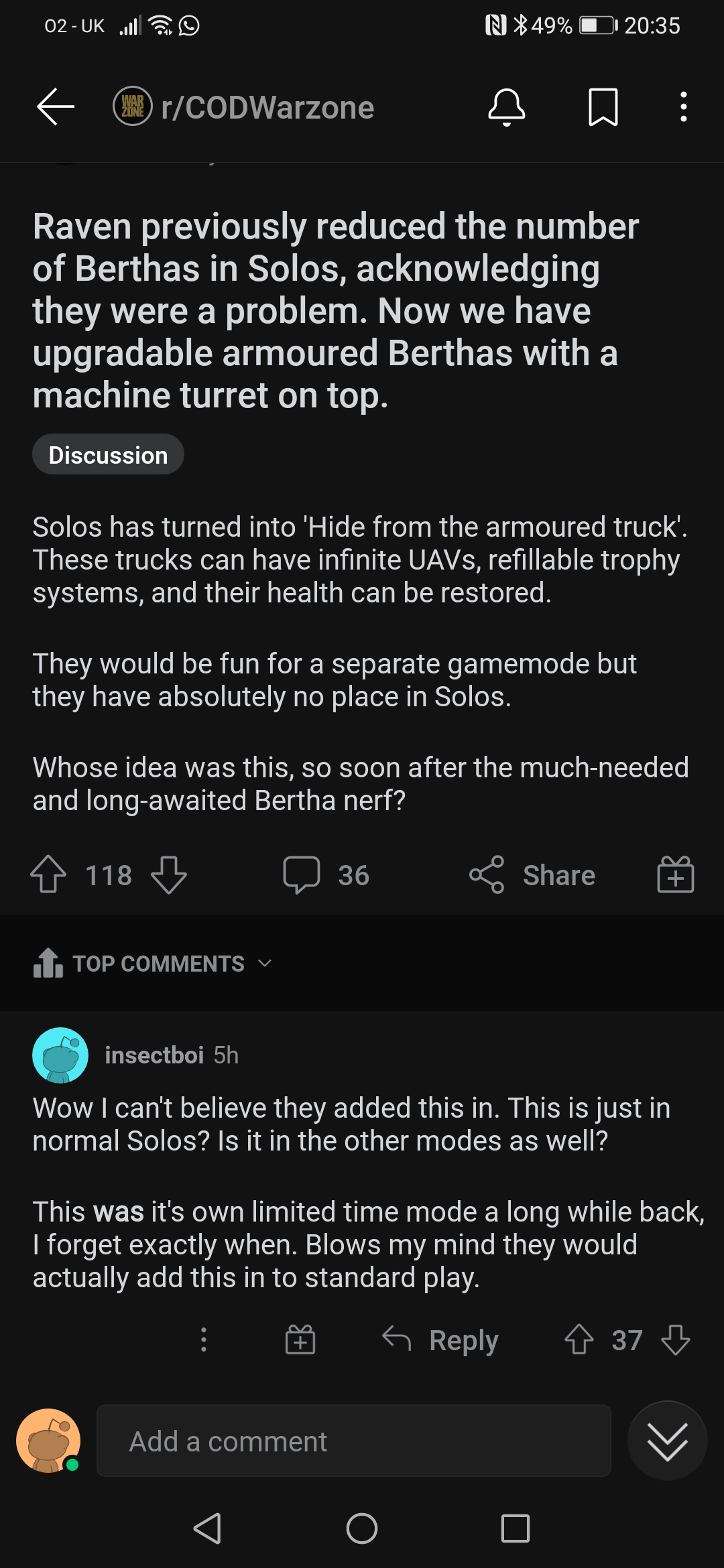
Task: Open the notifications bell
Action: click(x=506, y=107)
